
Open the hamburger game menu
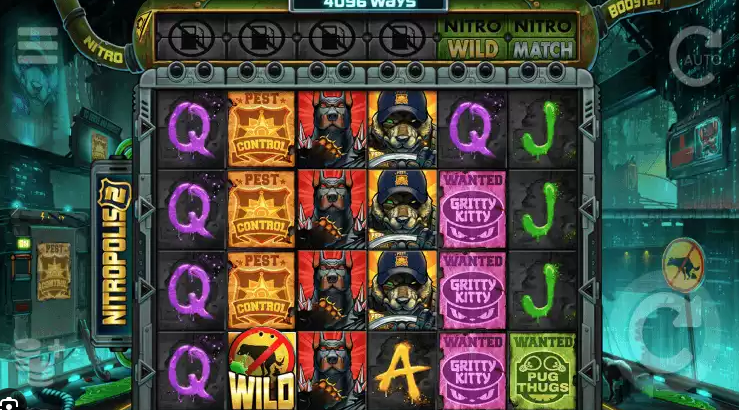coord(38,45)
